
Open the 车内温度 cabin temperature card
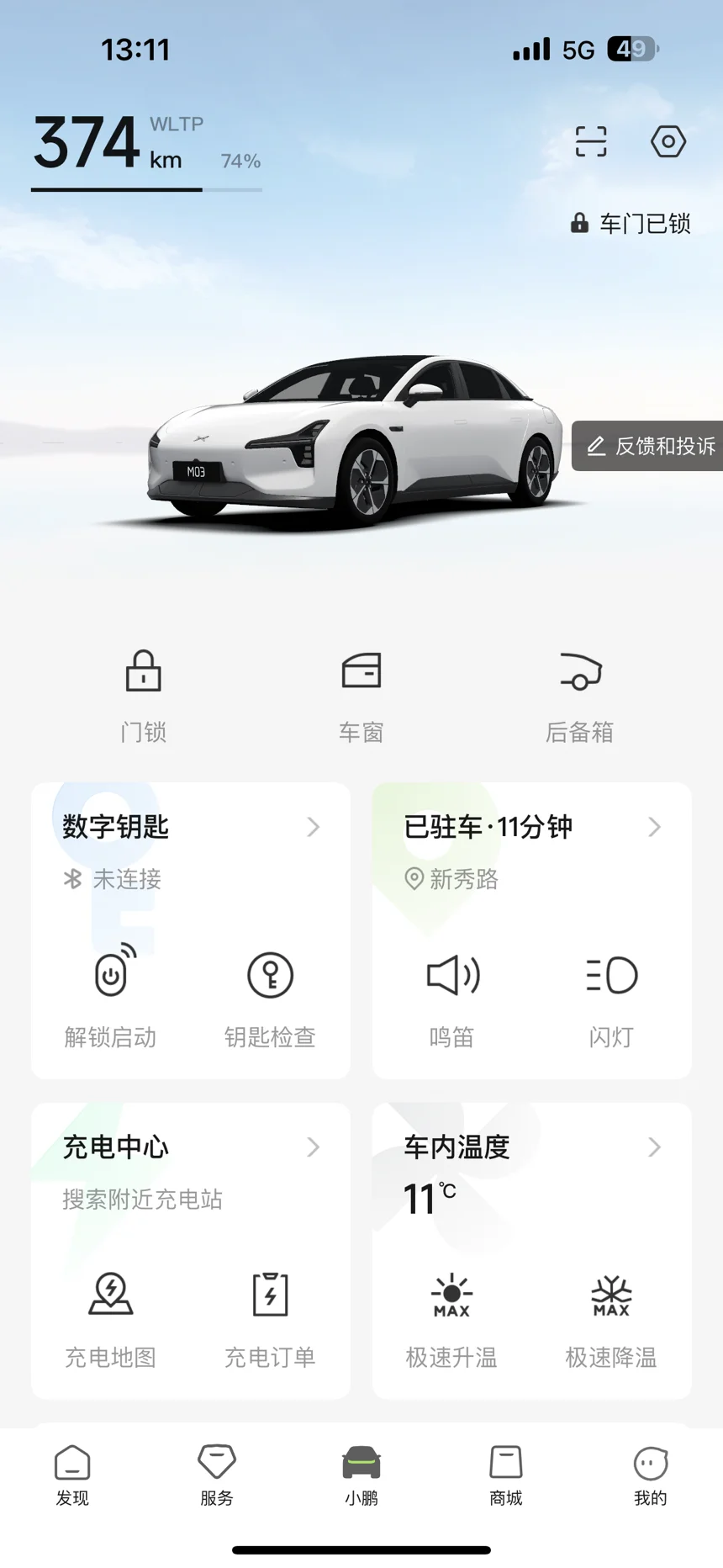click(531, 1147)
